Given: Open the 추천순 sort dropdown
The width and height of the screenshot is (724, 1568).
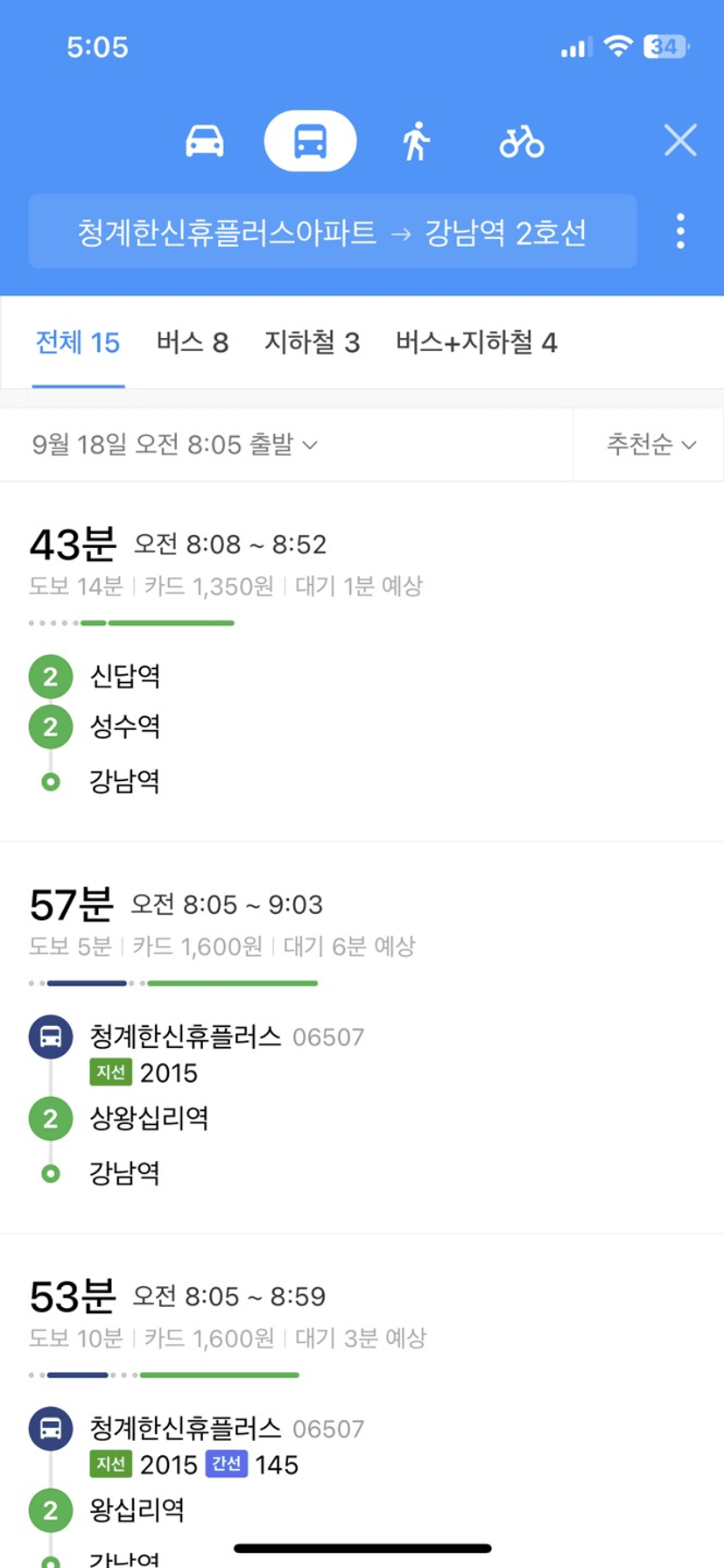Looking at the screenshot, I should tap(651, 444).
